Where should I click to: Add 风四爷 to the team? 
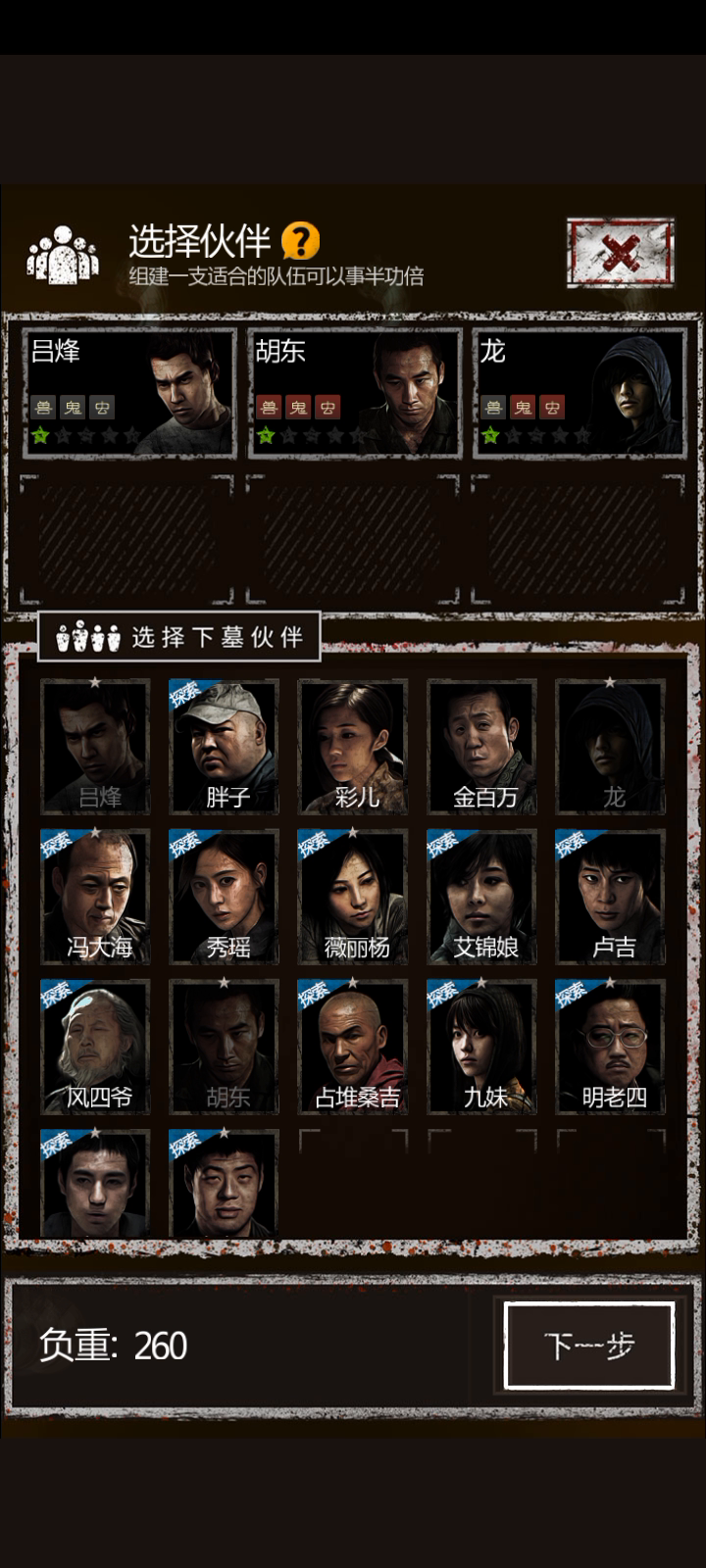coord(95,1047)
